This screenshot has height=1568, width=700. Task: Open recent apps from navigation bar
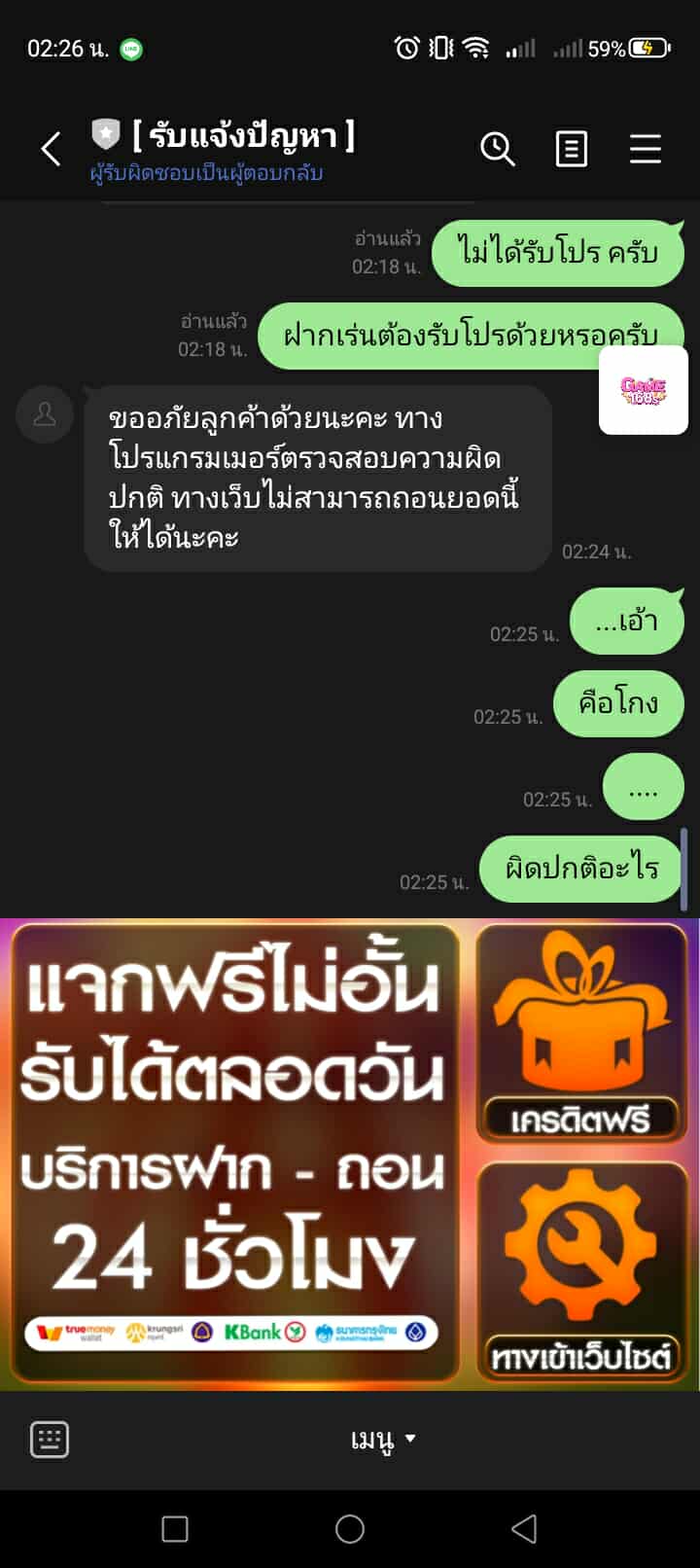click(x=175, y=1529)
